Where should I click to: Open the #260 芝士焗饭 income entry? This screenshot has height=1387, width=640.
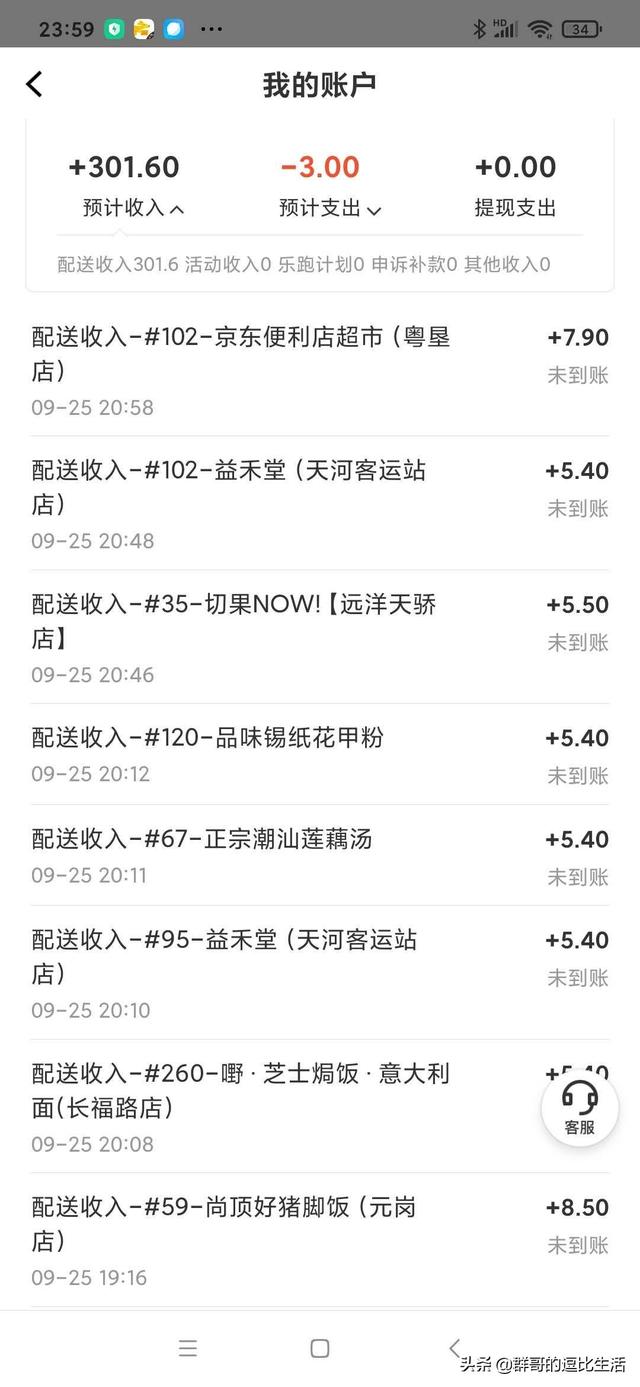pyautogui.click(x=280, y=1106)
